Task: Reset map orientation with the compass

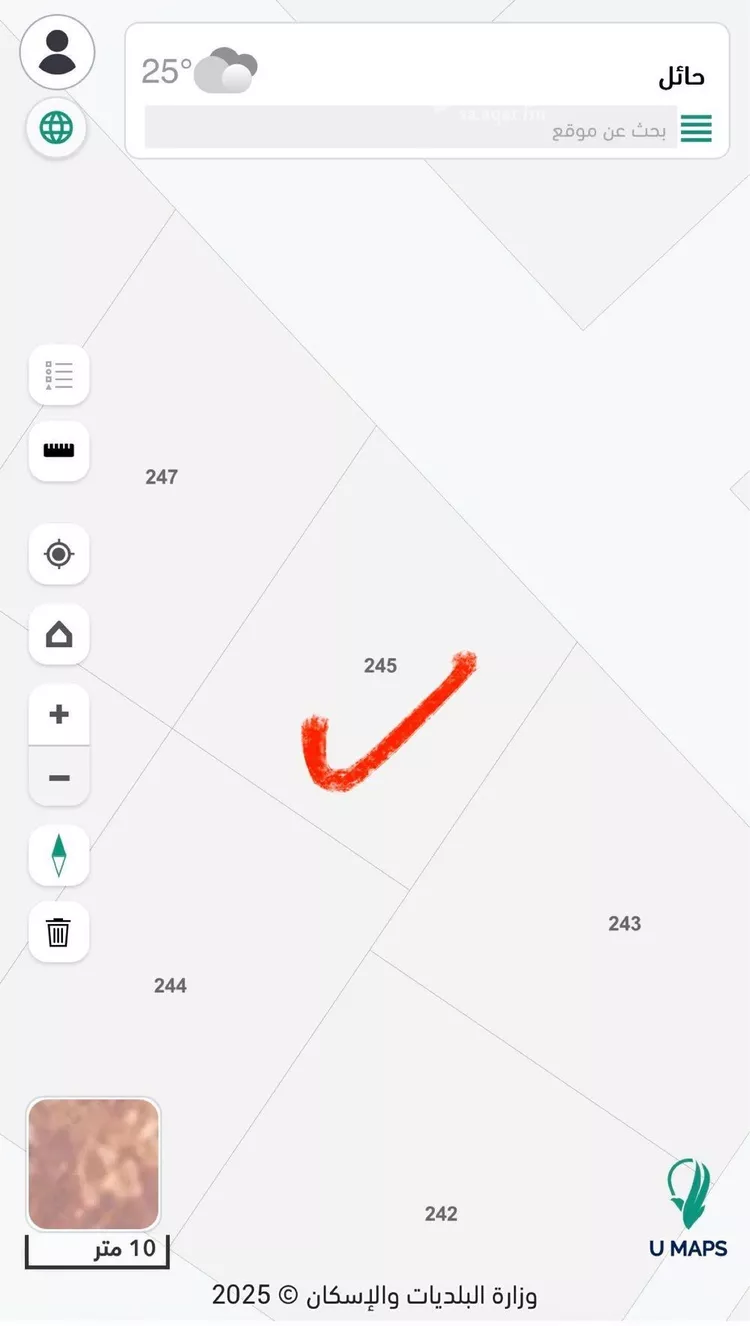Action: [59, 856]
